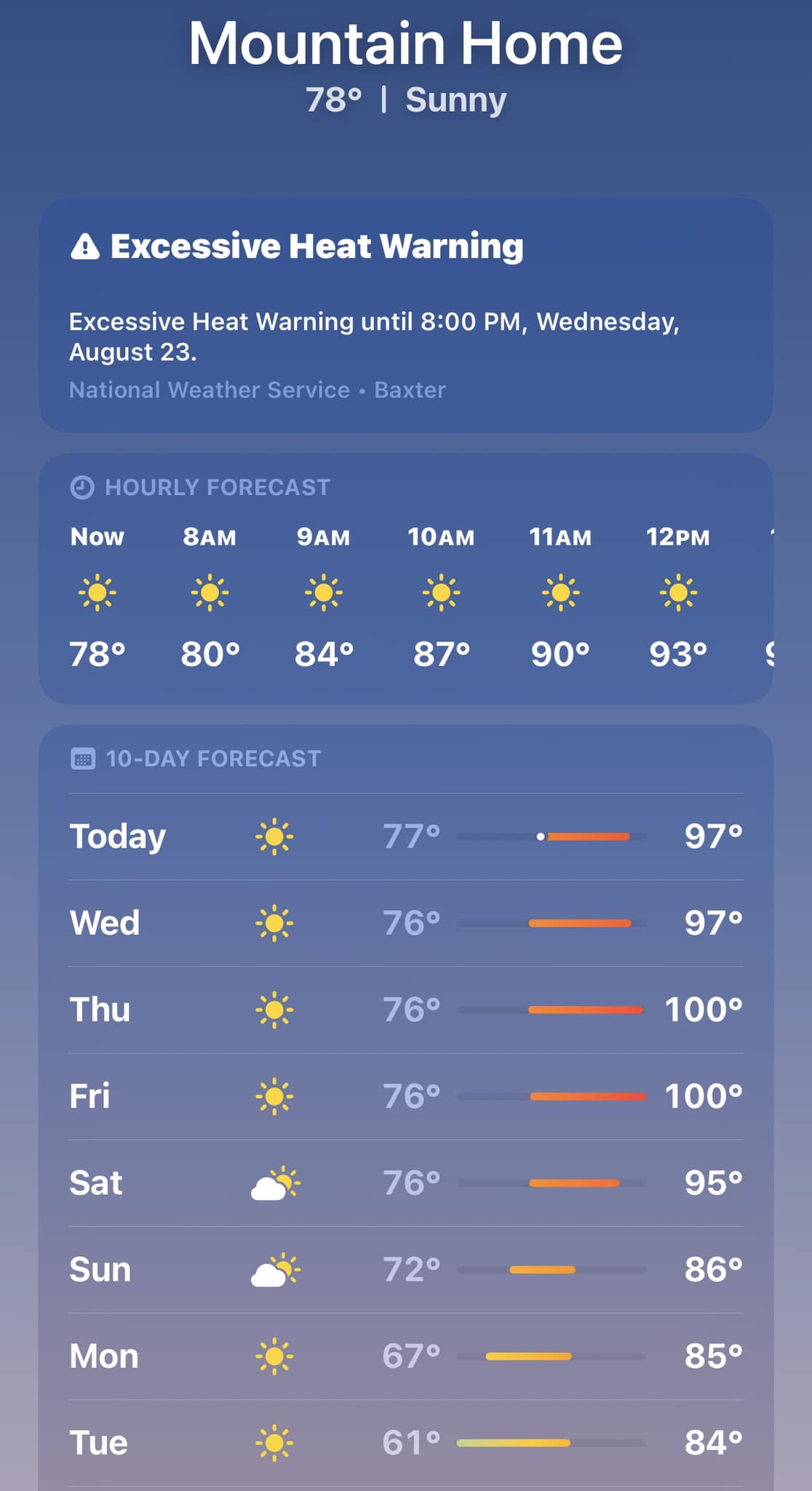Select the Thu forecast row
The height and width of the screenshot is (1491, 812).
pos(406,1010)
